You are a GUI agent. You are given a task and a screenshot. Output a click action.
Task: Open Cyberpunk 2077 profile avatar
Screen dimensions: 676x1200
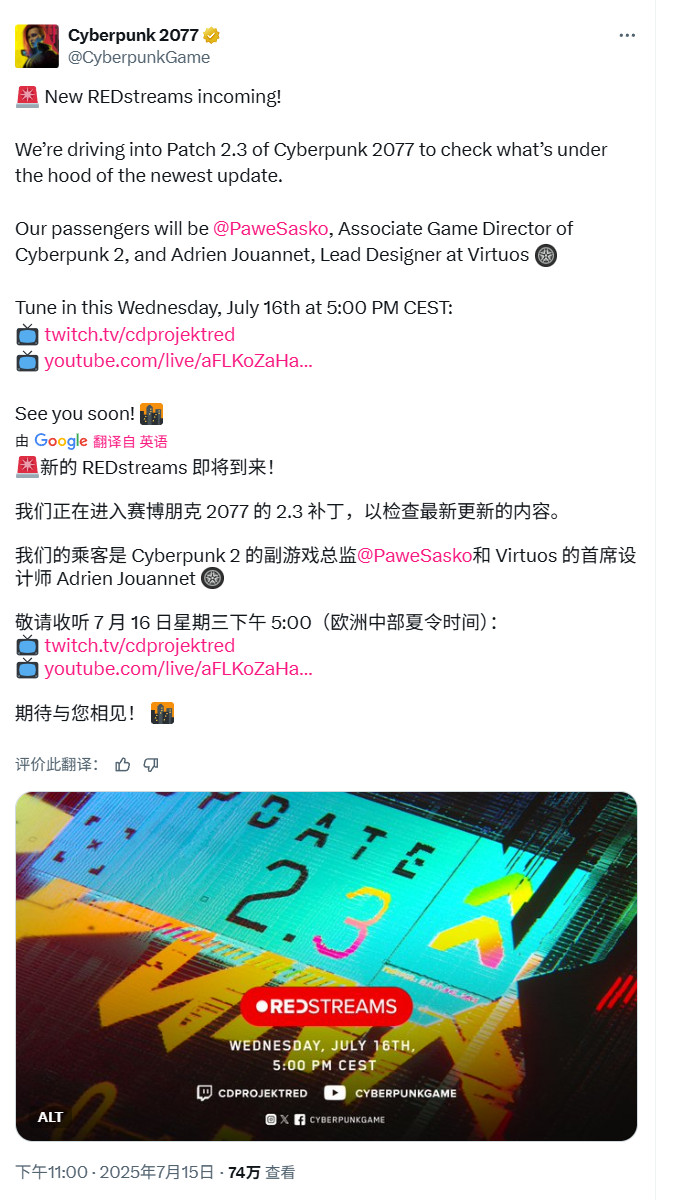click(x=37, y=46)
